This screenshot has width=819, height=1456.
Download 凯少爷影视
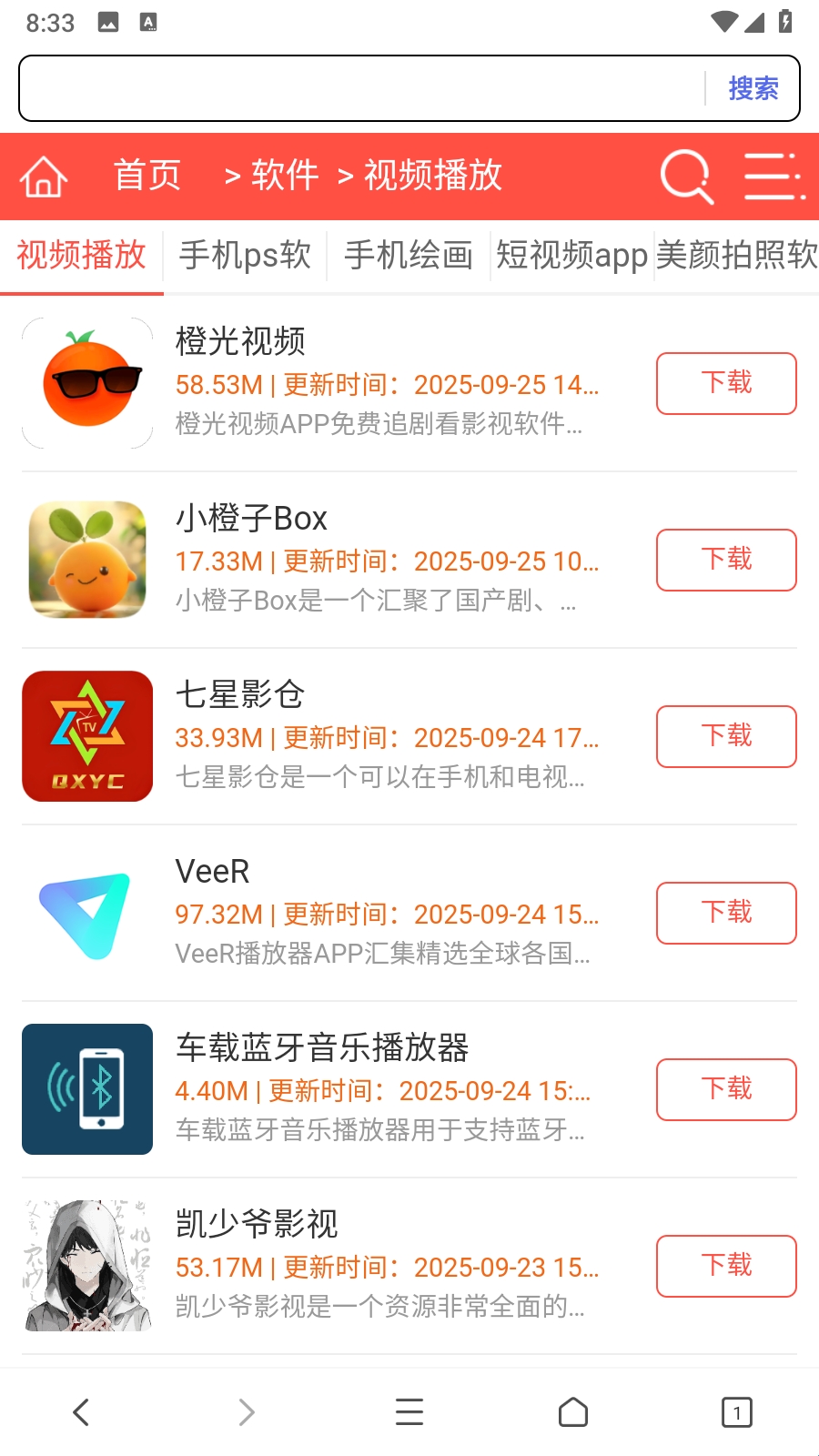coord(726,1266)
